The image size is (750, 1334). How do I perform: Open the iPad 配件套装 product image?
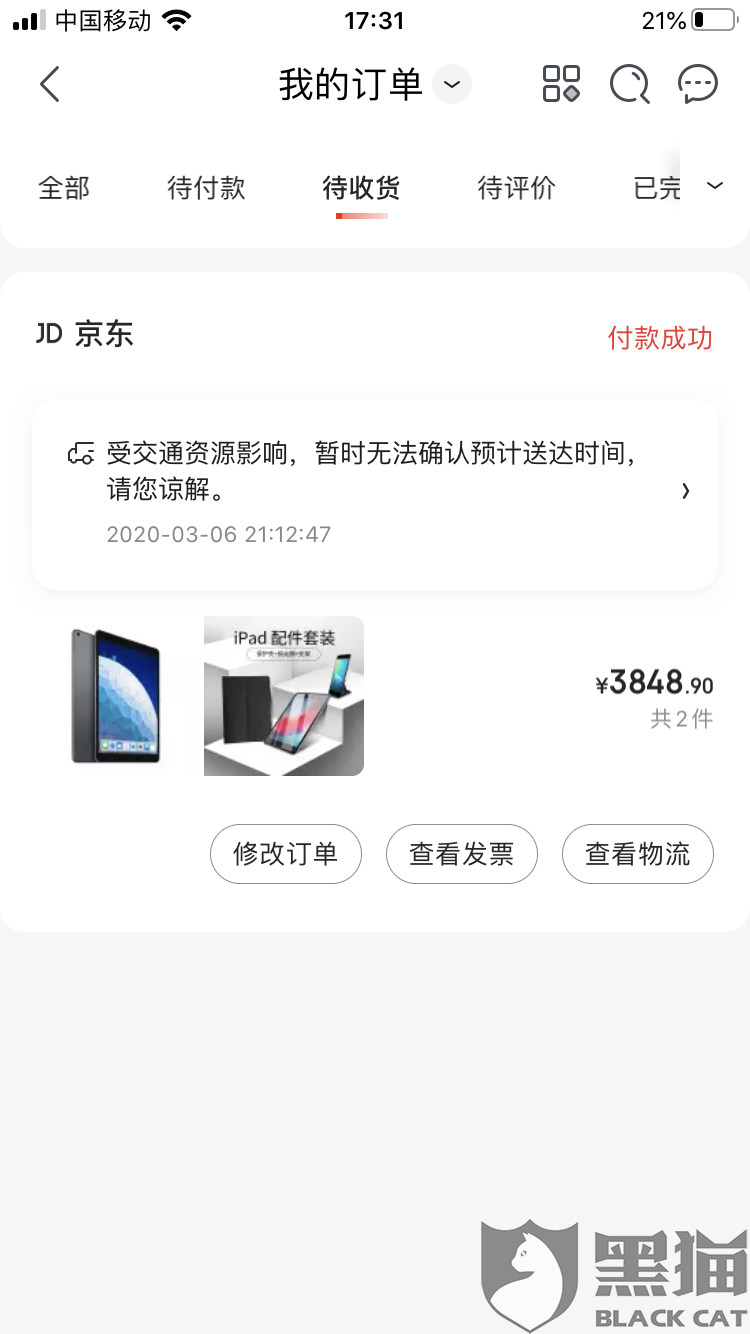click(284, 696)
